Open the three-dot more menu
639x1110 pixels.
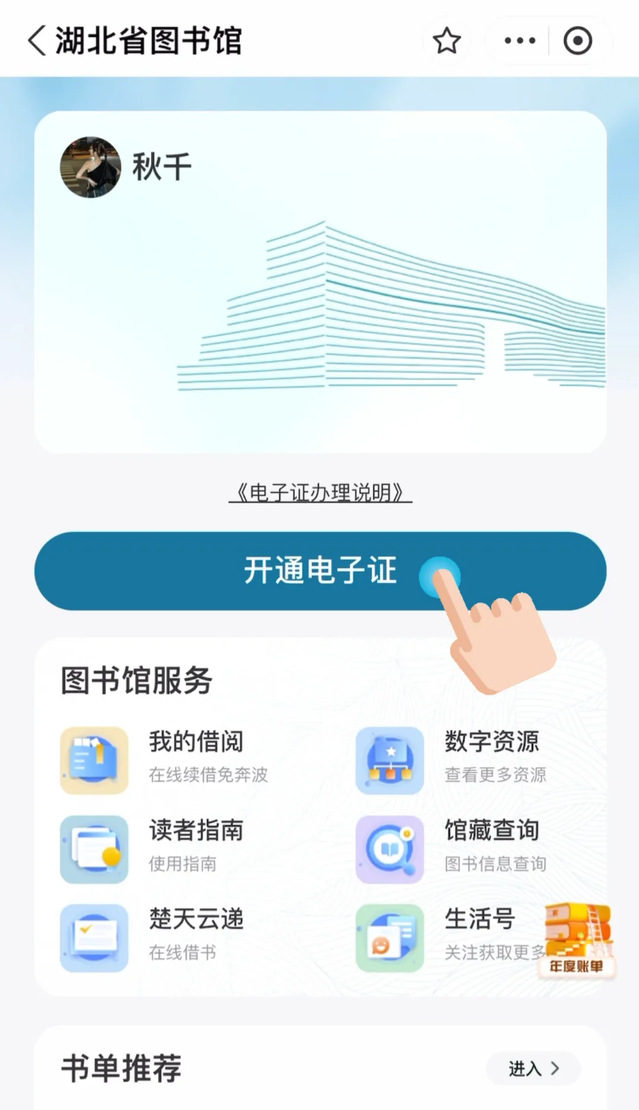tap(520, 41)
